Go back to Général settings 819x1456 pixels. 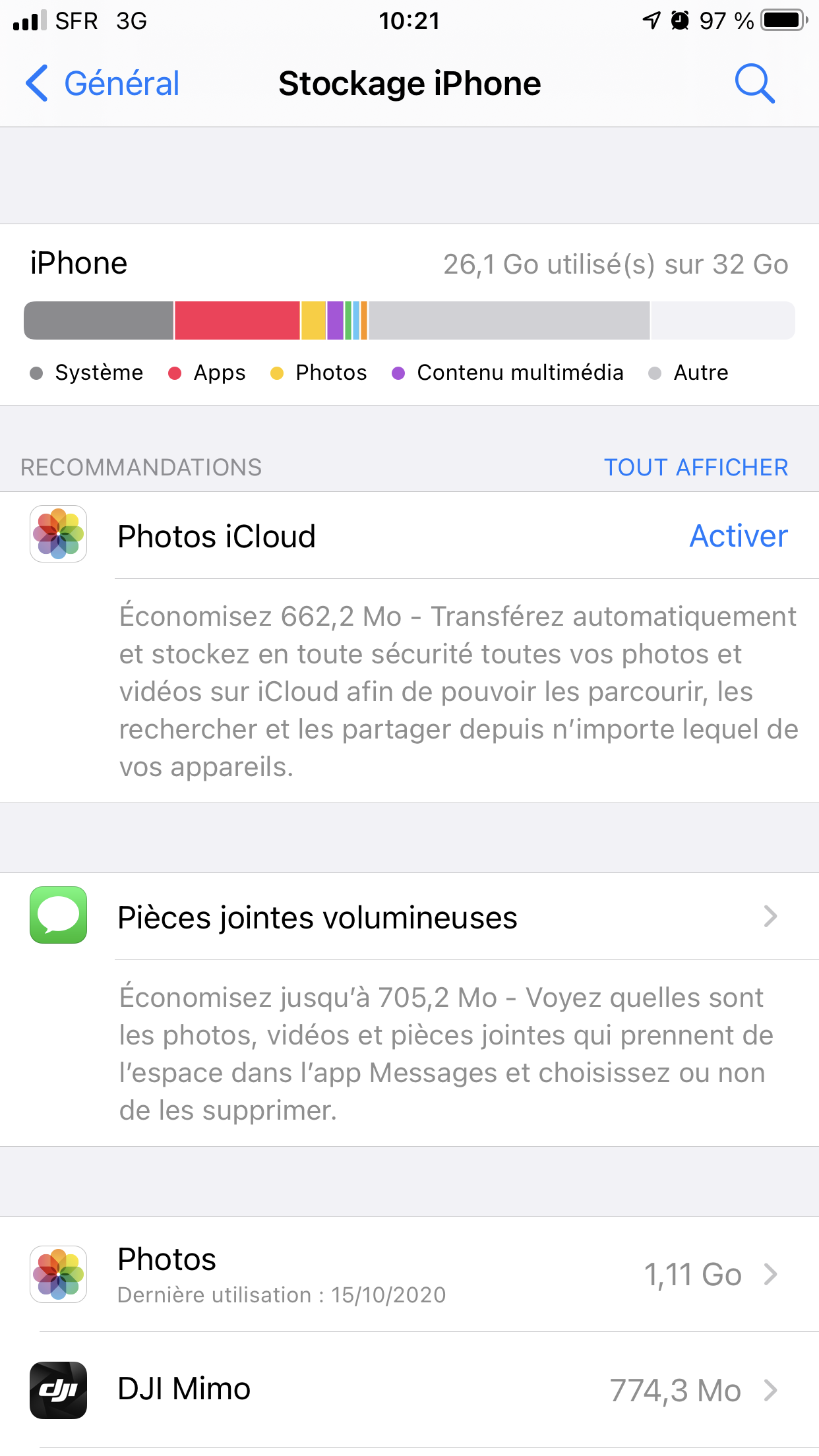pos(102,84)
